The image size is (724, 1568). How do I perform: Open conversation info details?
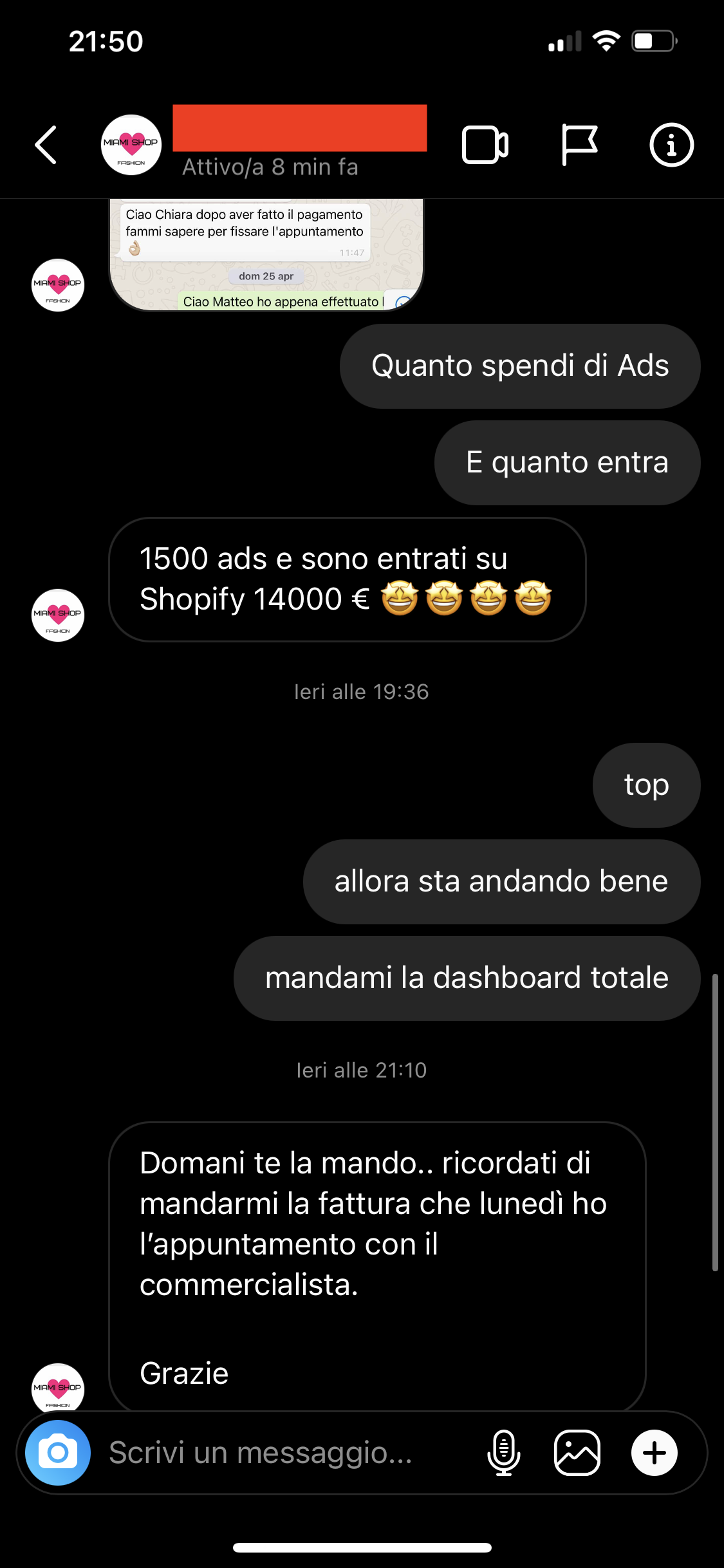[671, 145]
